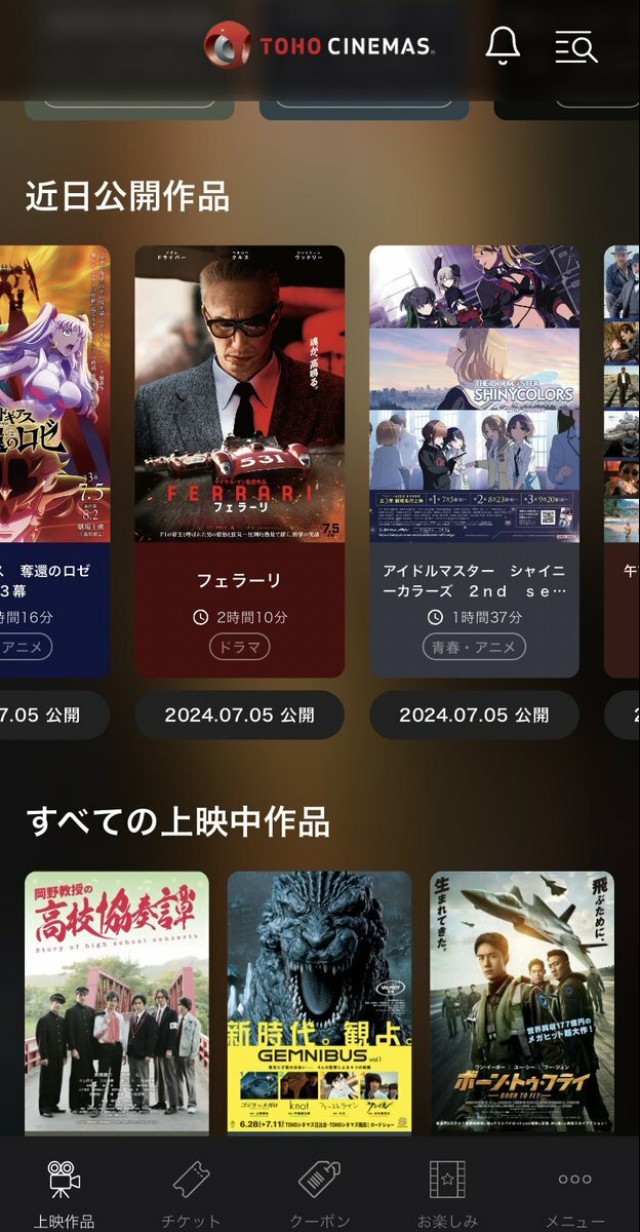This screenshot has height=1232, width=640.
Task: Open アイドルマスター シャイニーカラーズ movie card
Action: (x=474, y=460)
